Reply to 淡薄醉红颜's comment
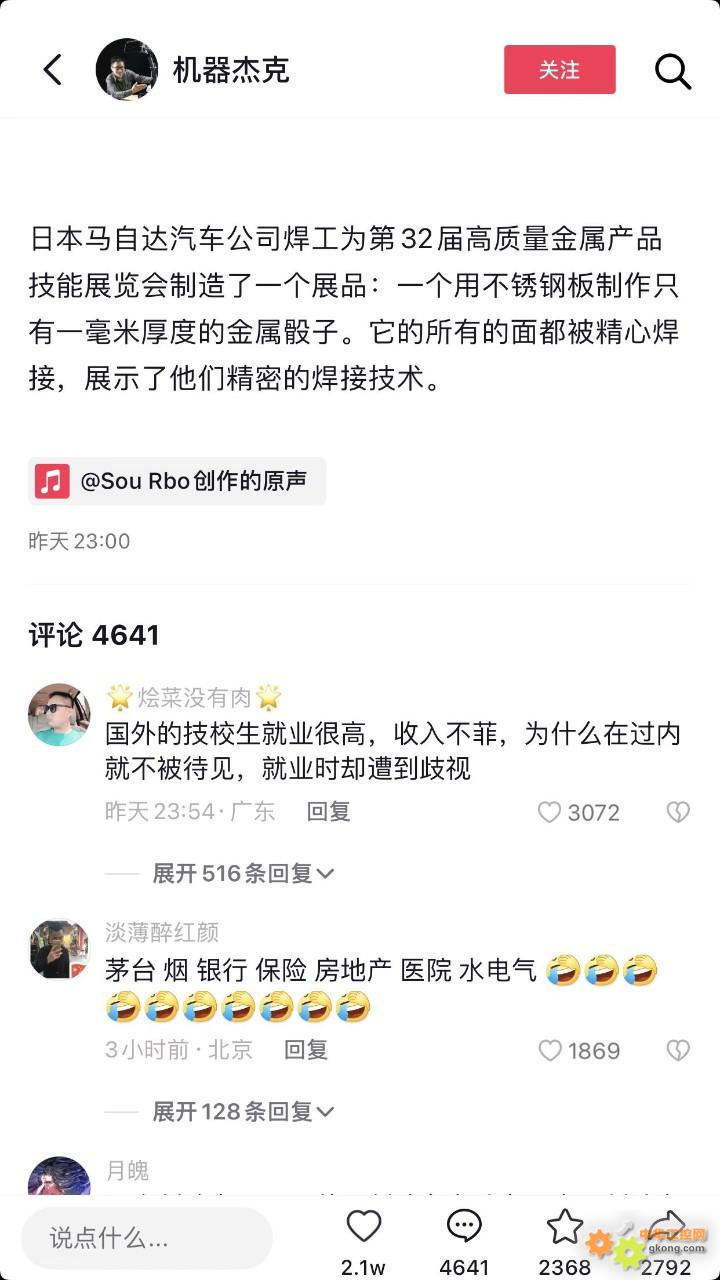Viewport: 720px width, 1280px height. [x=306, y=1049]
